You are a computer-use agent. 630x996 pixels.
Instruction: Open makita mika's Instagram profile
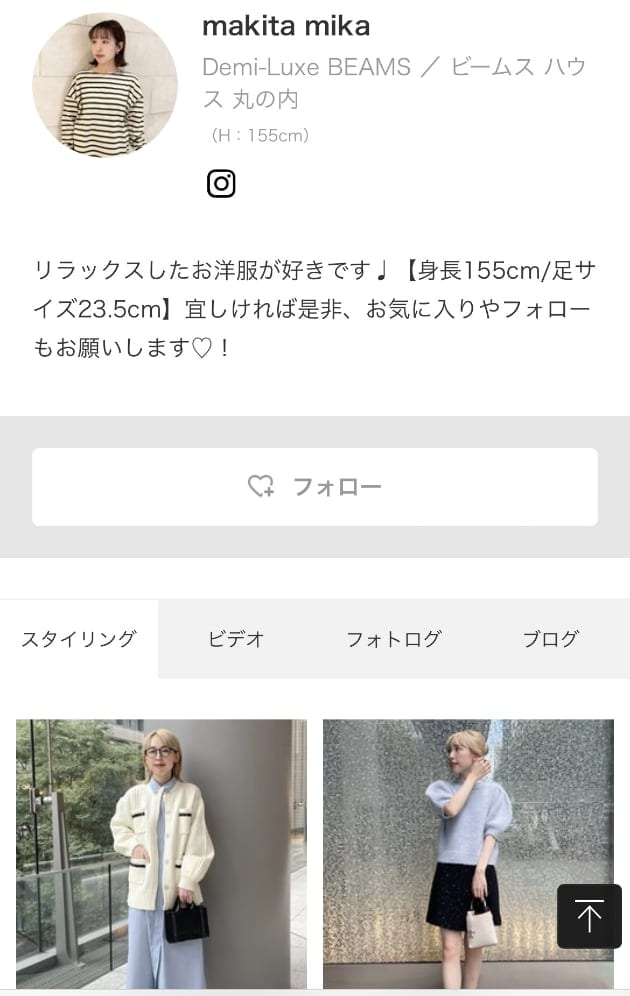221,184
